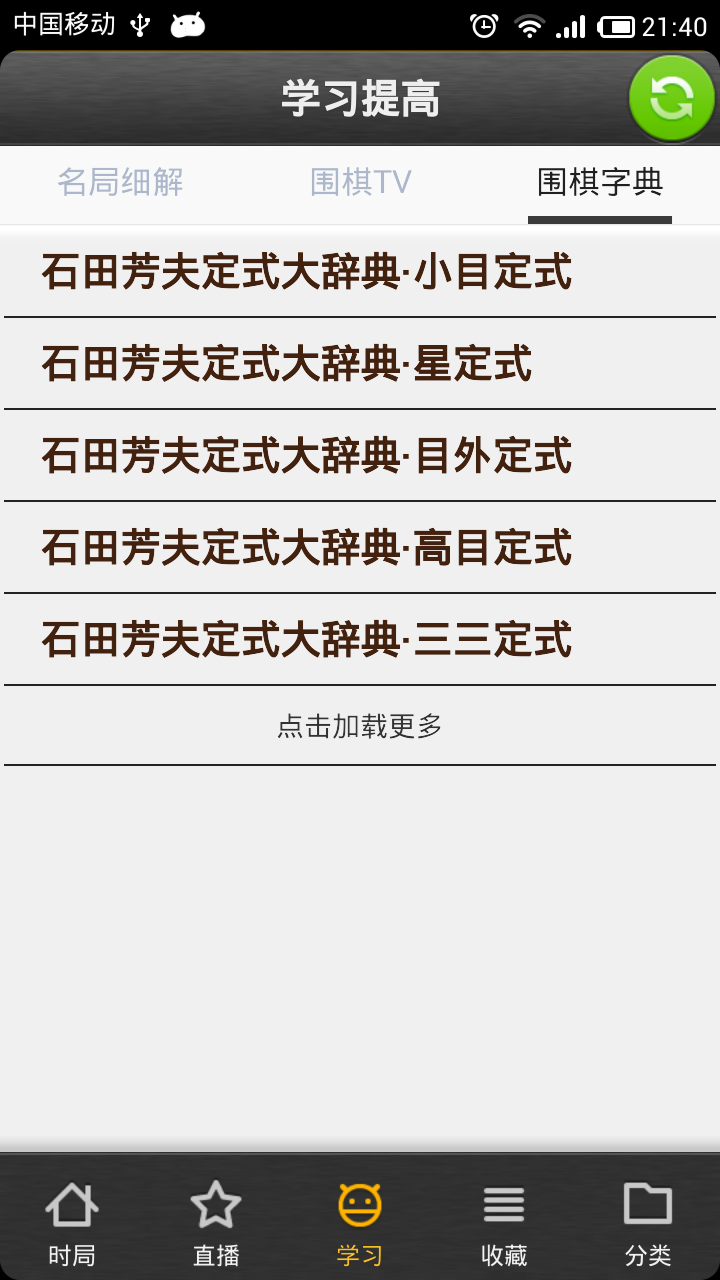Open the 直播 bottom tab
This screenshot has height=1280, width=720.
[x=216, y=1222]
